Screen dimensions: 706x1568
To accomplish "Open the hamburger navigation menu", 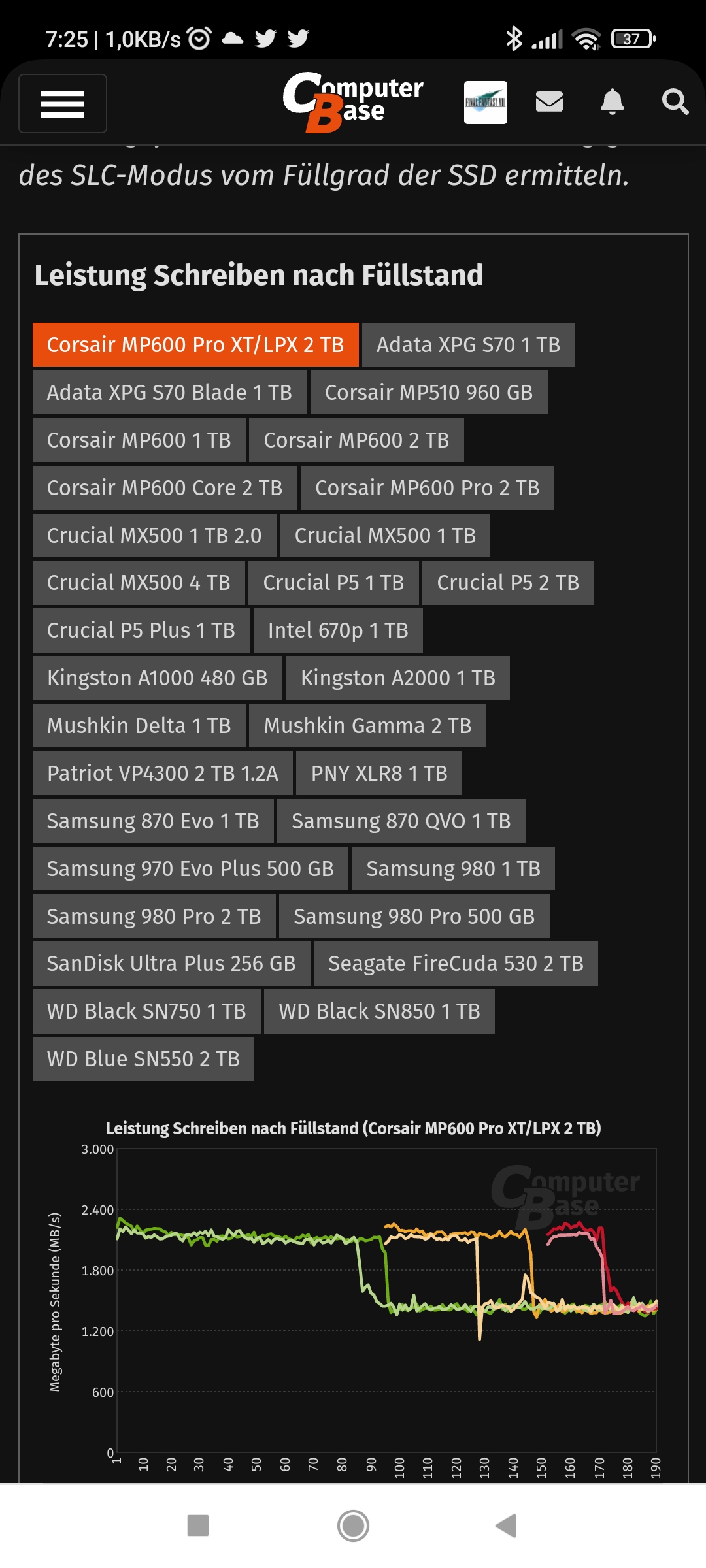I will click(63, 103).
